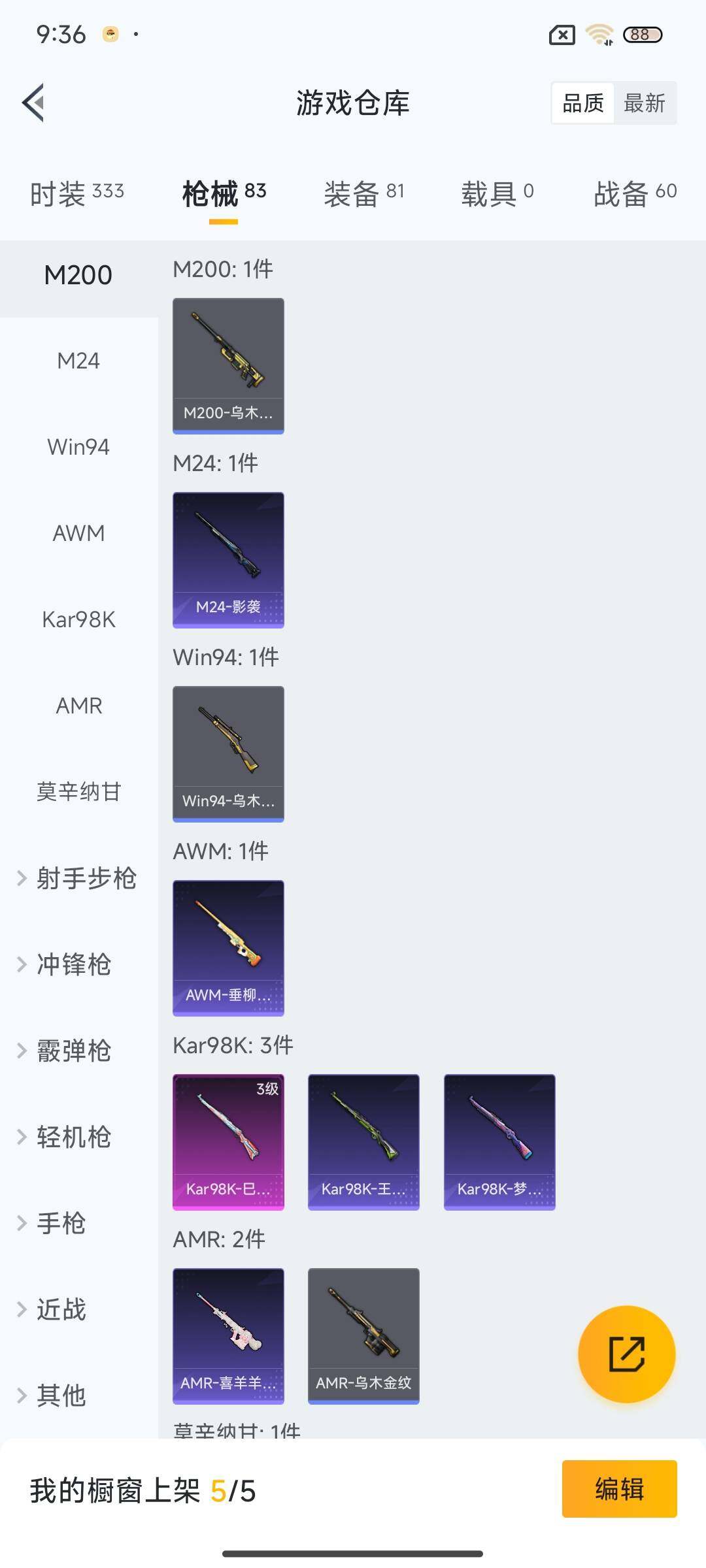Viewport: 706px width, 1568px height.
Task: Expand the 冲锋枪 category
Action: 72,964
